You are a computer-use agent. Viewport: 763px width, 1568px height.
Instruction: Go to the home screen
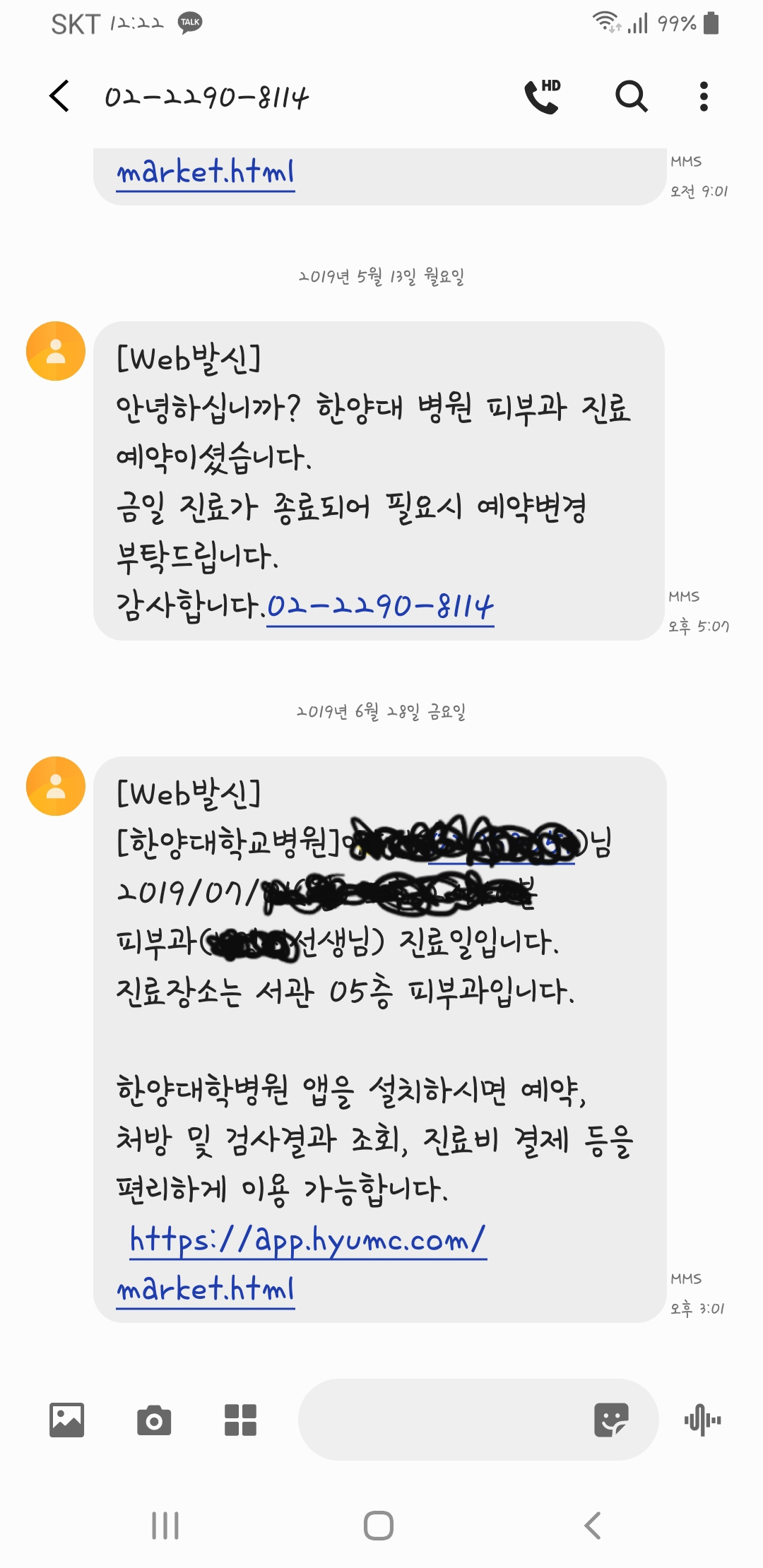click(379, 1526)
